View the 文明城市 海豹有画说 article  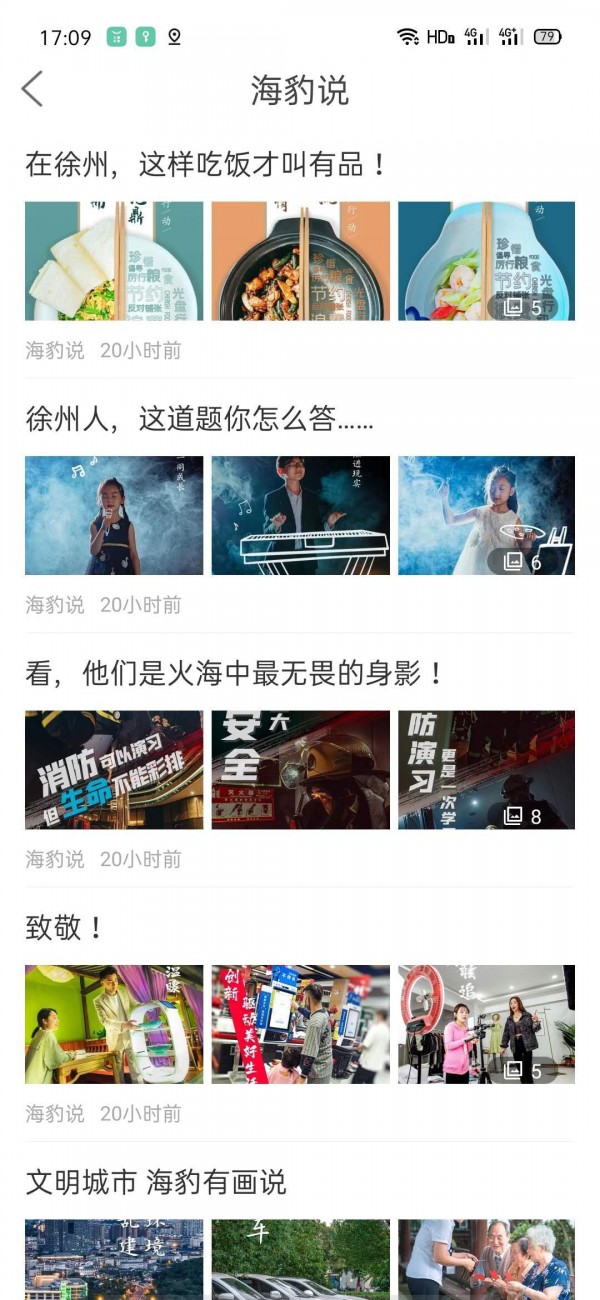[x=156, y=1182]
